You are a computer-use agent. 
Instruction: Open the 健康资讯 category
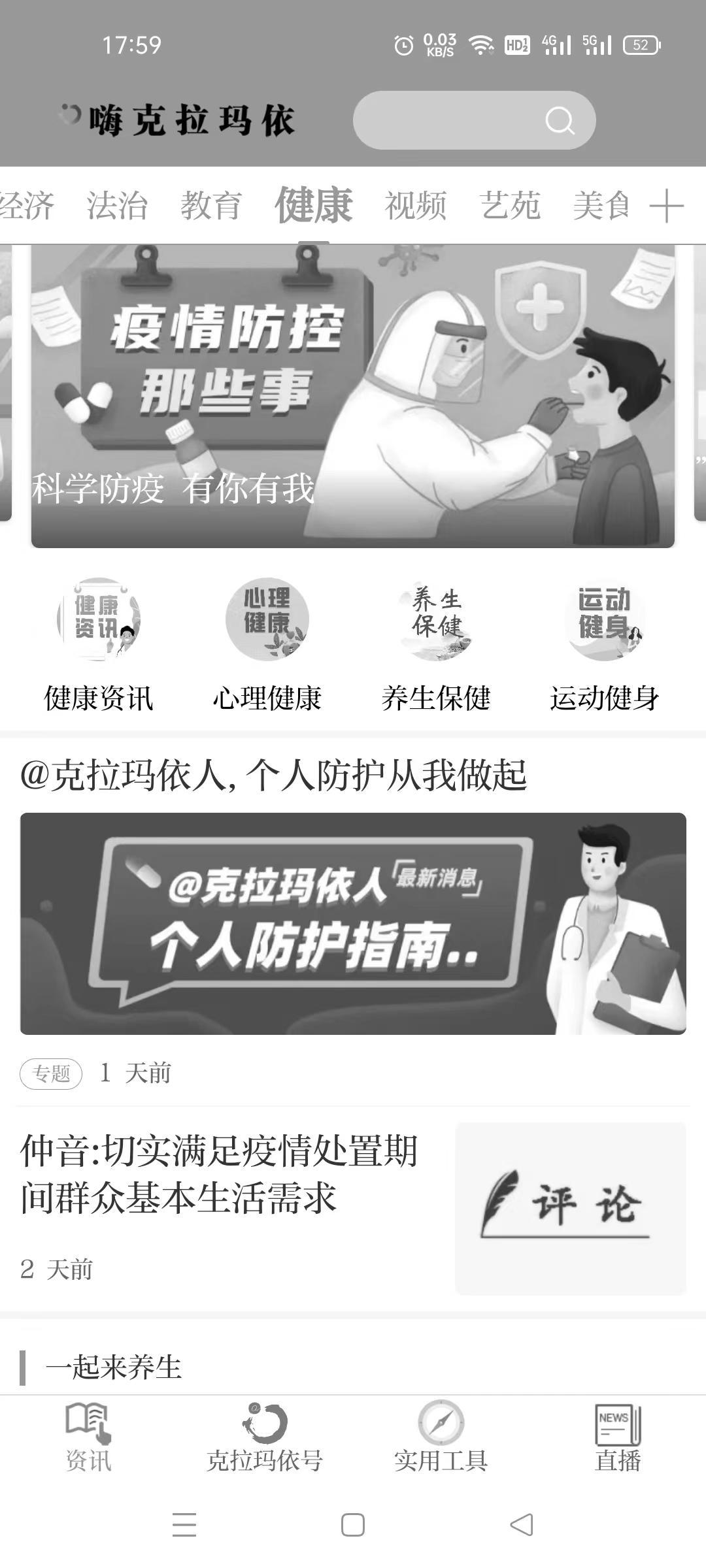(99, 644)
